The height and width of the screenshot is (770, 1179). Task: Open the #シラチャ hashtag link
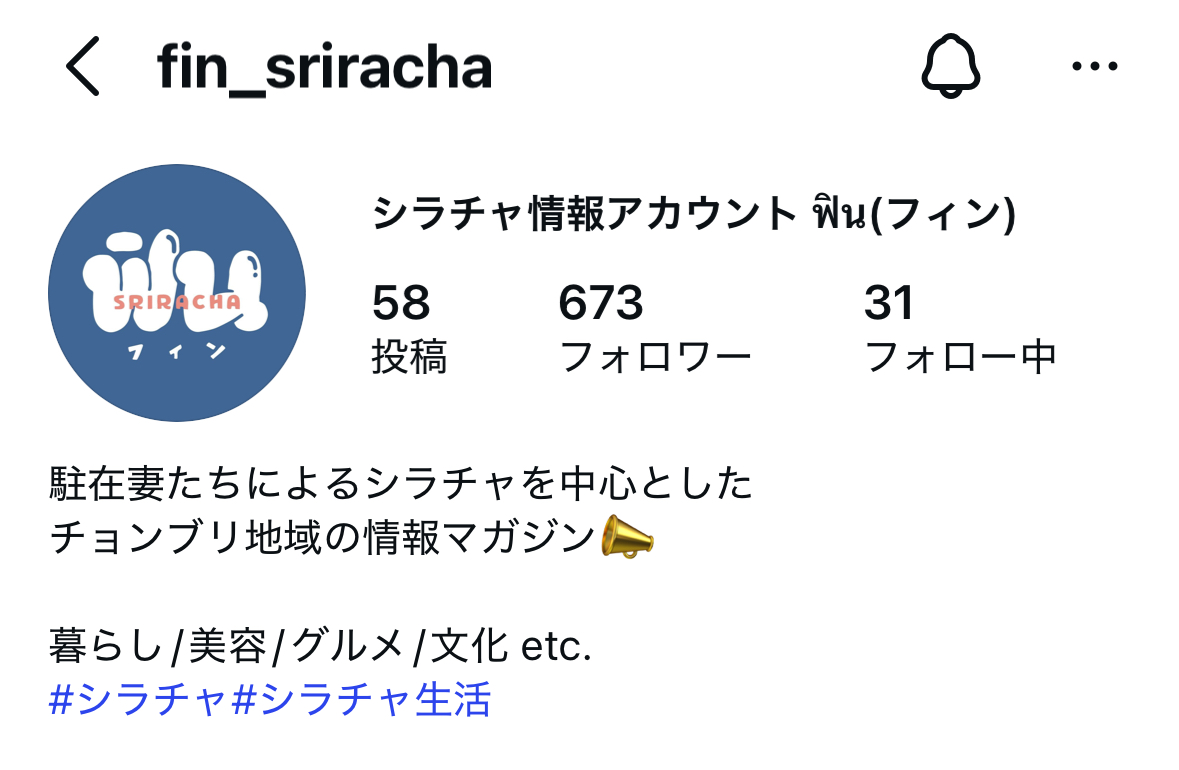point(139,700)
